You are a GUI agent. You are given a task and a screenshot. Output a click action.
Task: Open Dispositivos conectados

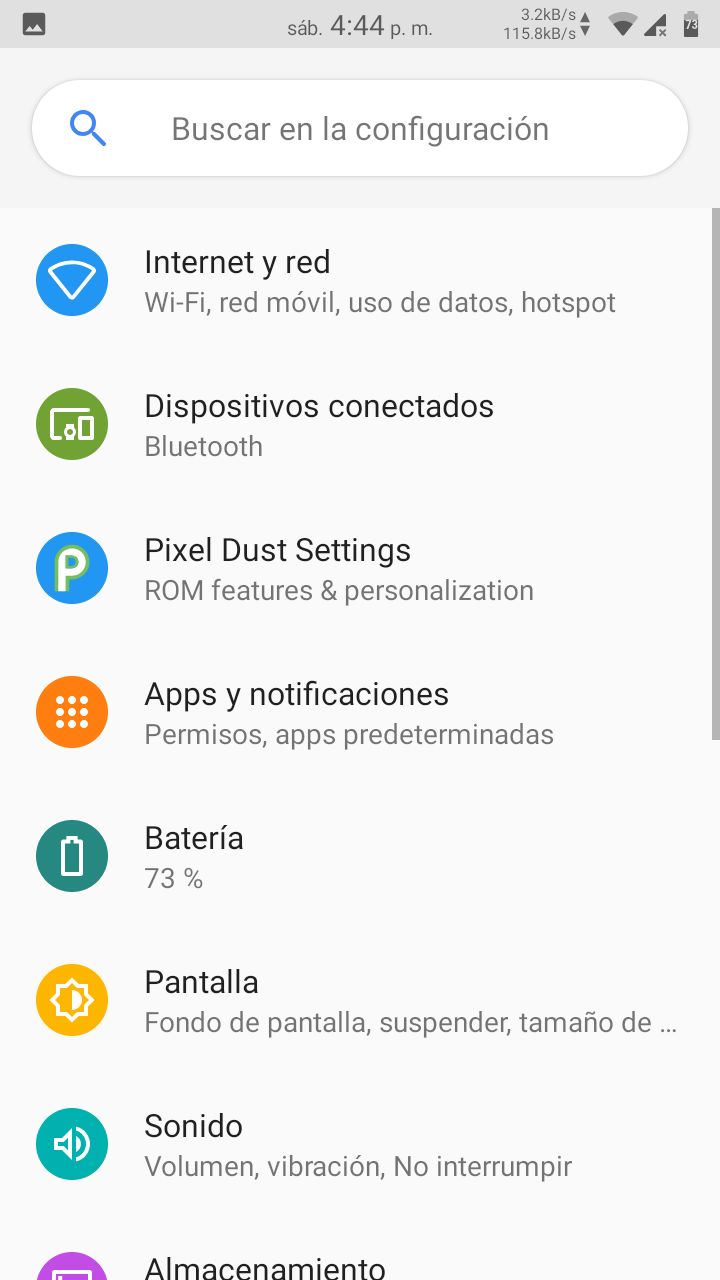(360, 425)
